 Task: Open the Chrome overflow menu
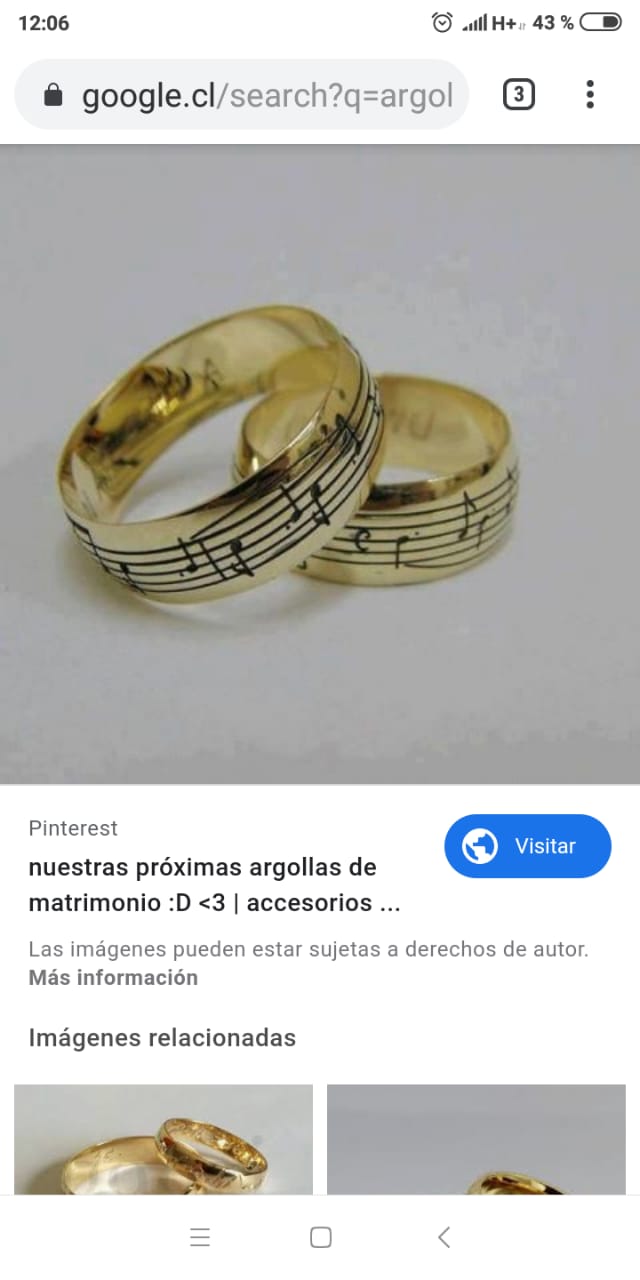click(590, 95)
